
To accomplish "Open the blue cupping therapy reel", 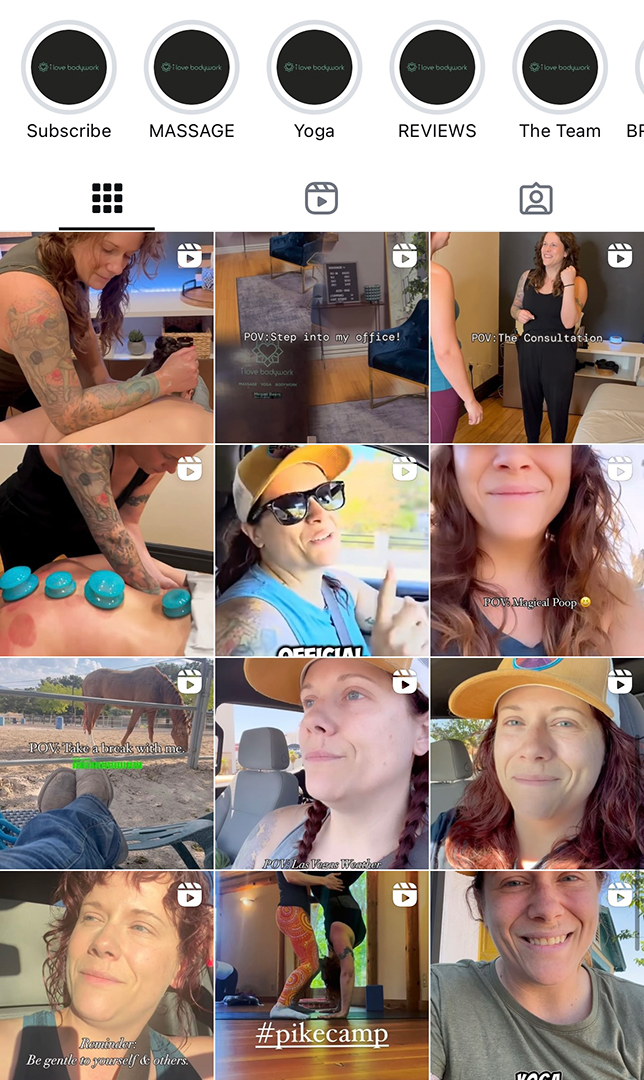I will point(106,550).
